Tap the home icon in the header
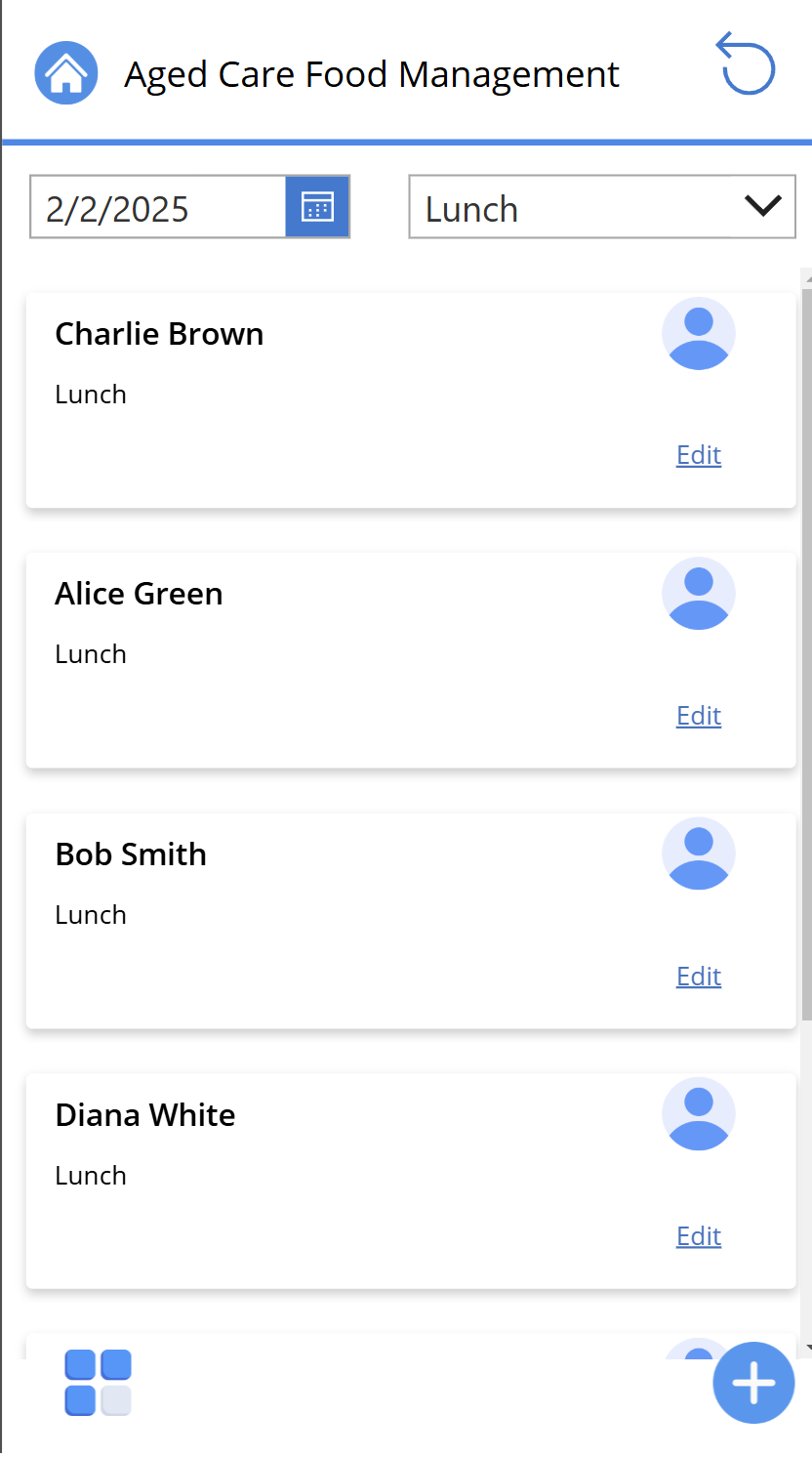 tap(66, 73)
